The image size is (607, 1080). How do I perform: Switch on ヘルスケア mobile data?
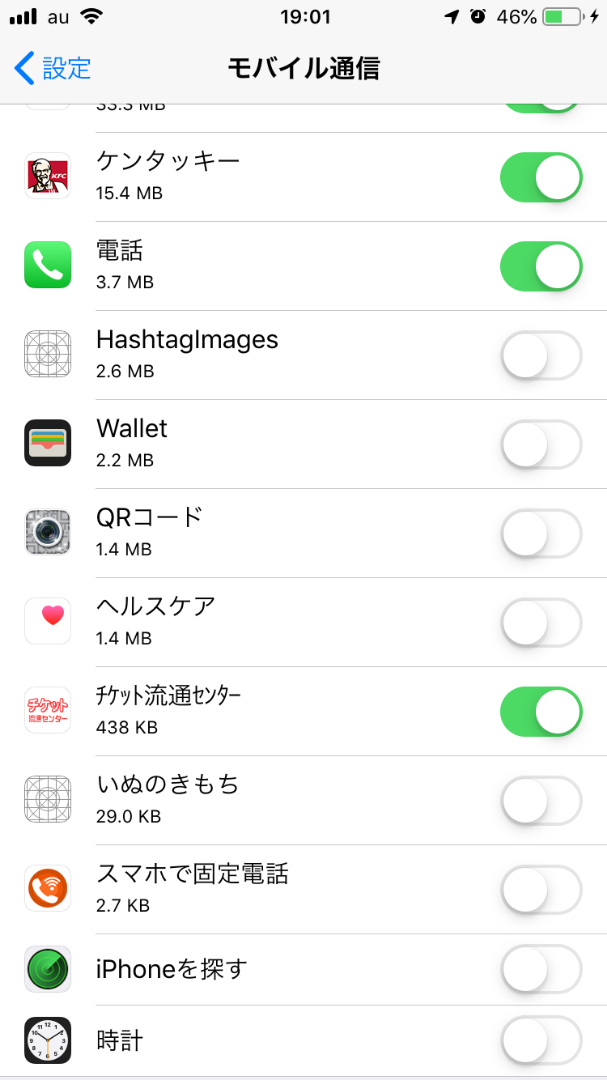click(540, 623)
